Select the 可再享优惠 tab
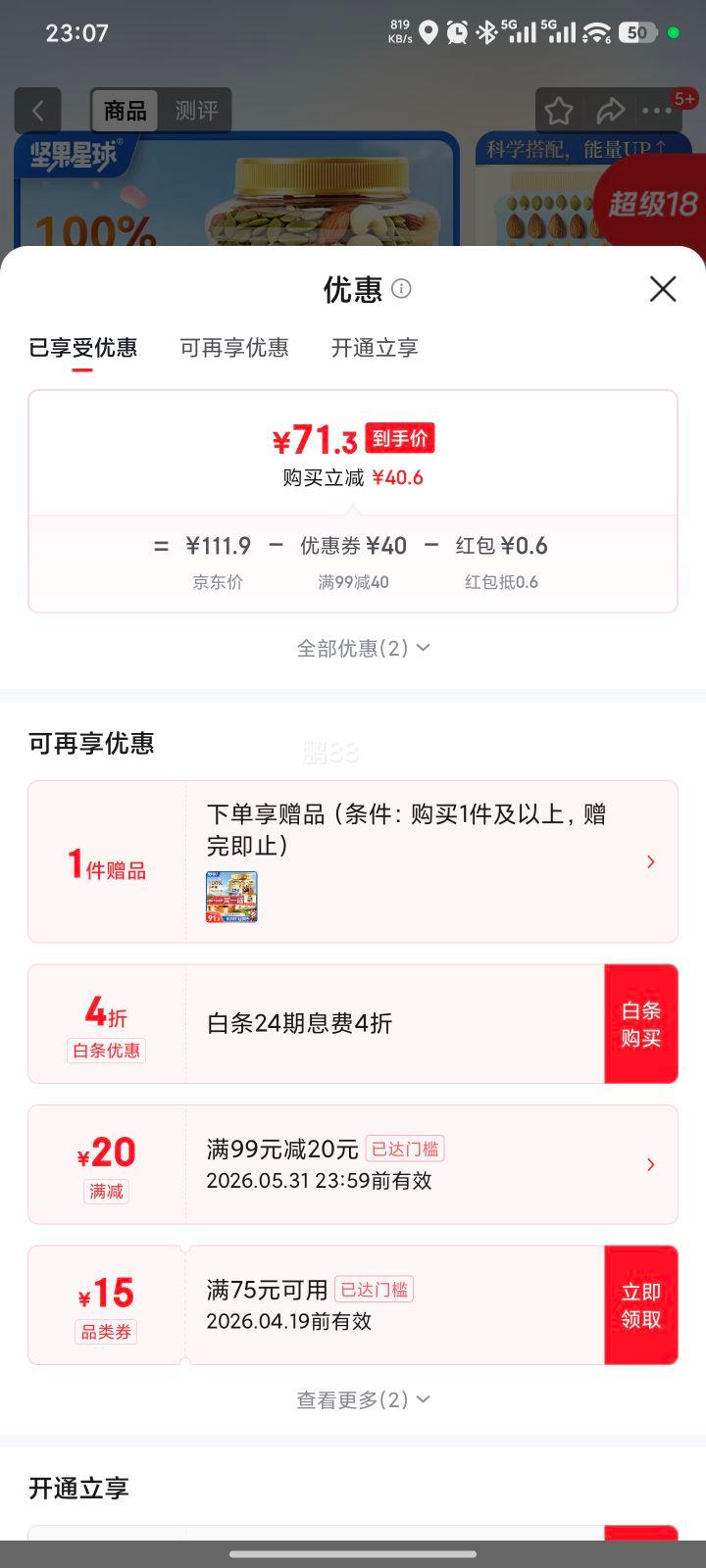The height and width of the screenshot is (1568, 706). point(233,348)
